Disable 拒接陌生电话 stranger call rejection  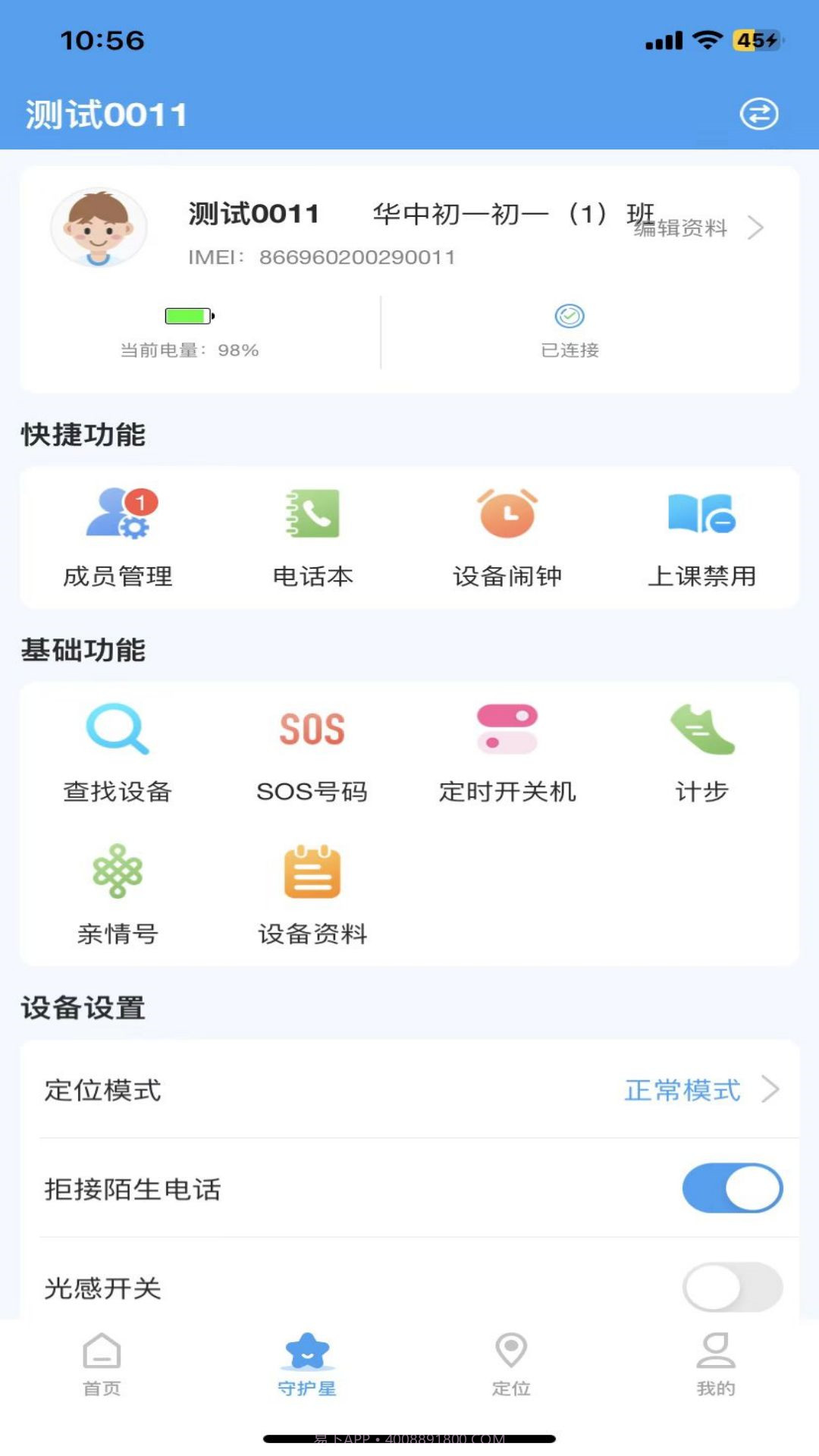point(730,1188)
